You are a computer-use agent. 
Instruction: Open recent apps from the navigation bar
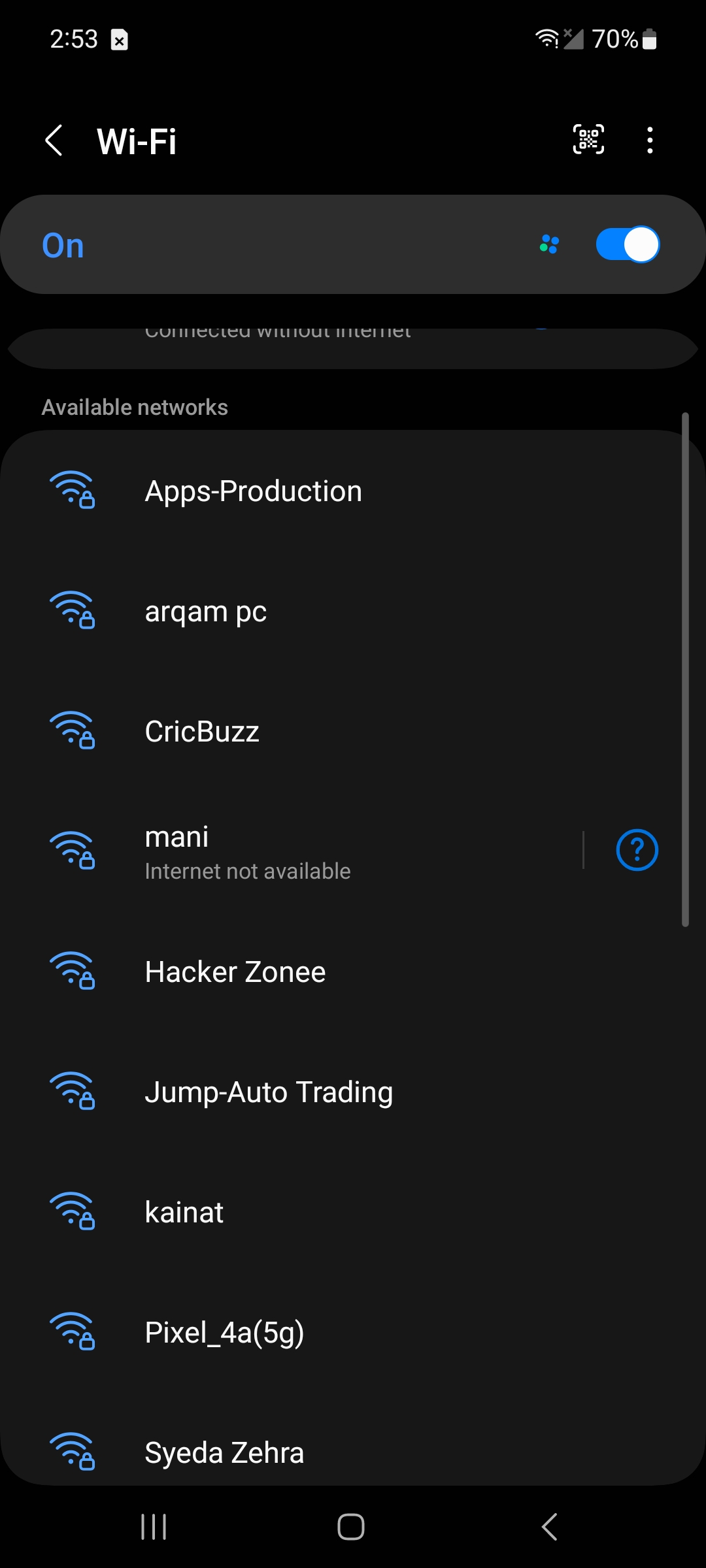point(154,1527)
